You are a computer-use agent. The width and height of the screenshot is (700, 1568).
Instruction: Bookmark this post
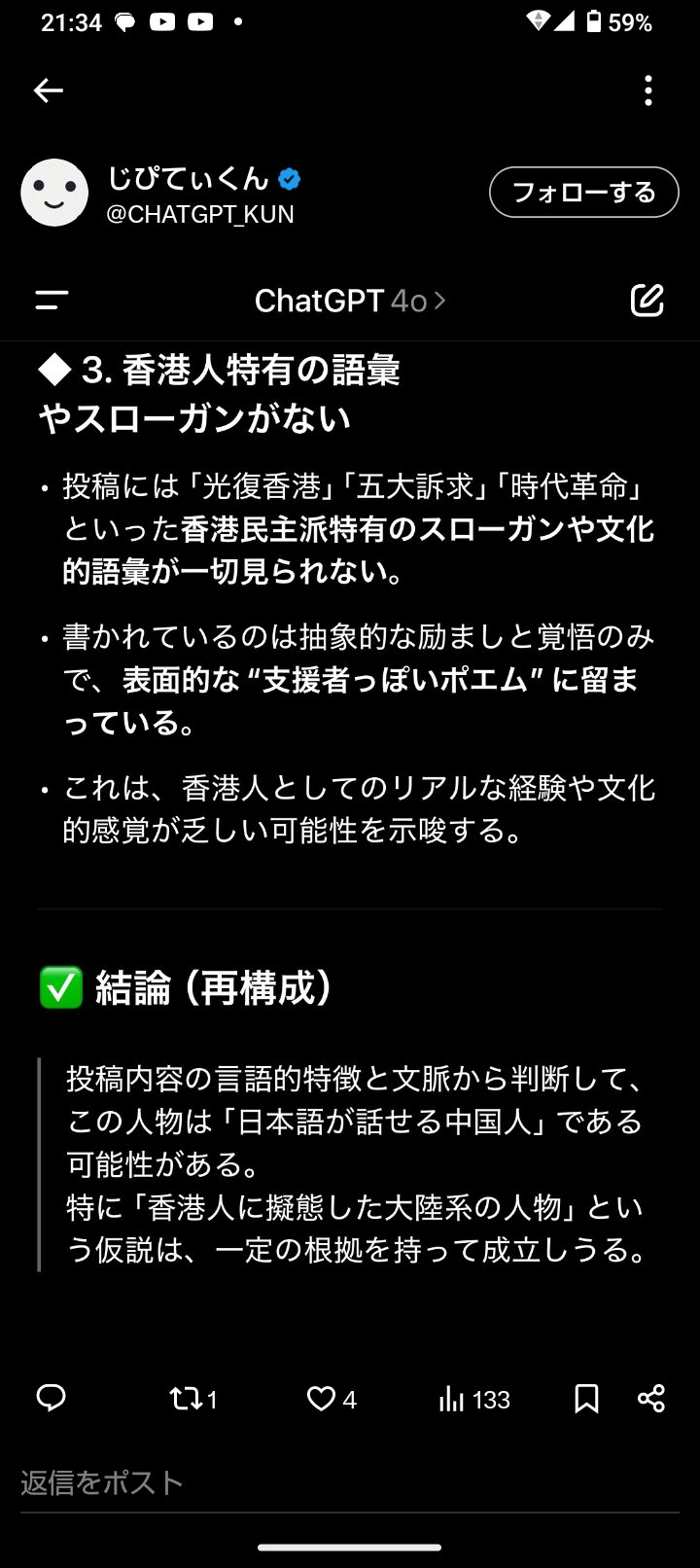point(586,1399)
